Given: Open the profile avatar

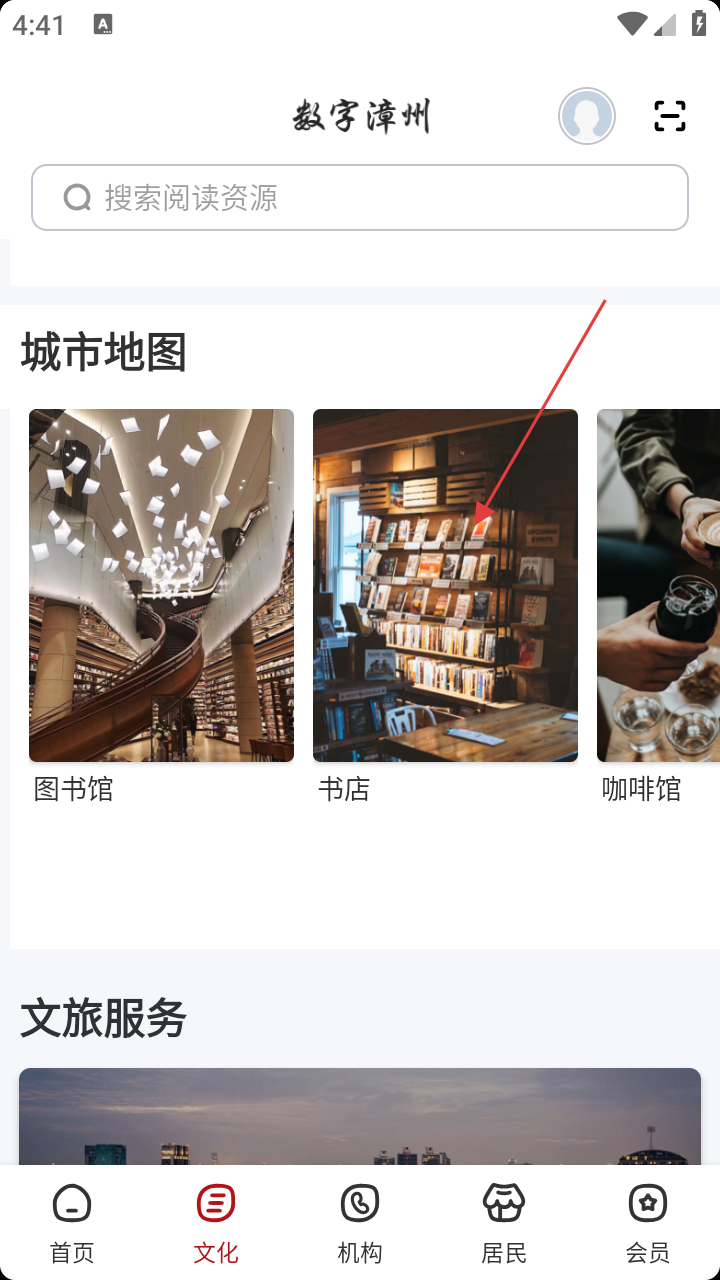Looking at the screenshot, I should point(587,116).
